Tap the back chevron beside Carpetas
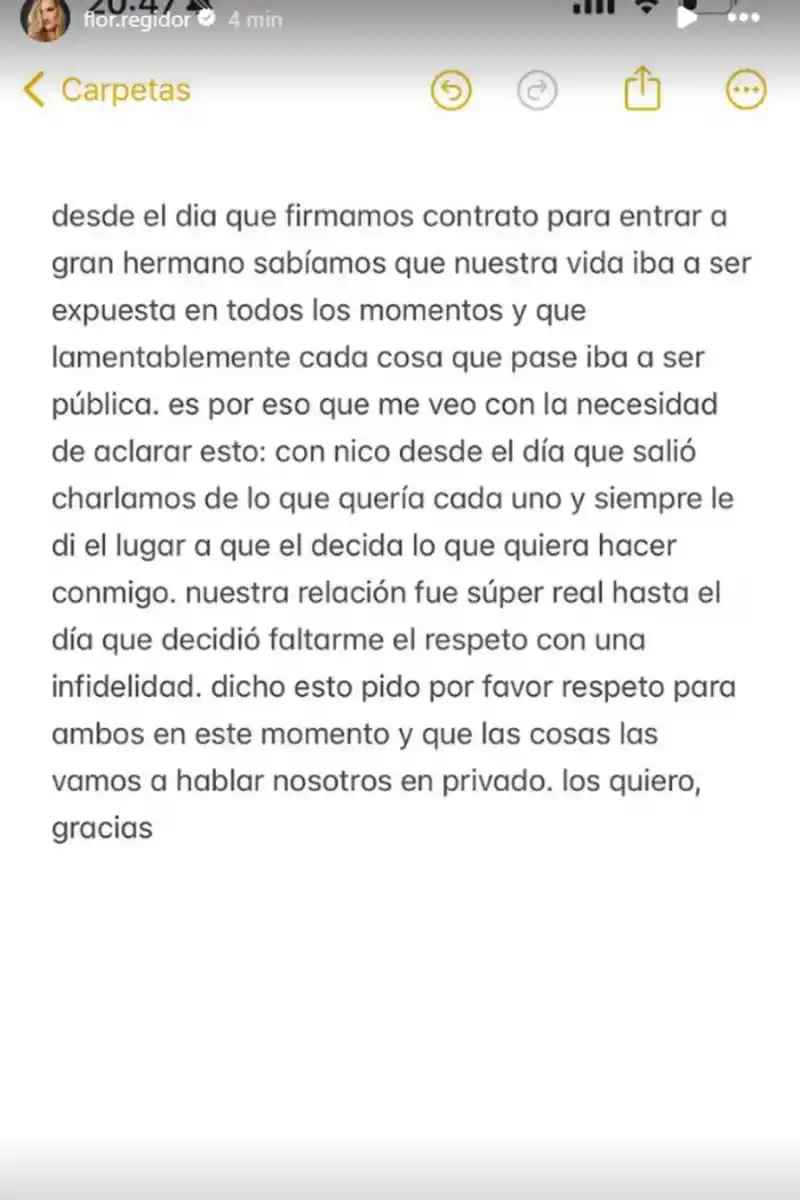This screenshot has width=800, height=1200. click(x=33, y=89)
